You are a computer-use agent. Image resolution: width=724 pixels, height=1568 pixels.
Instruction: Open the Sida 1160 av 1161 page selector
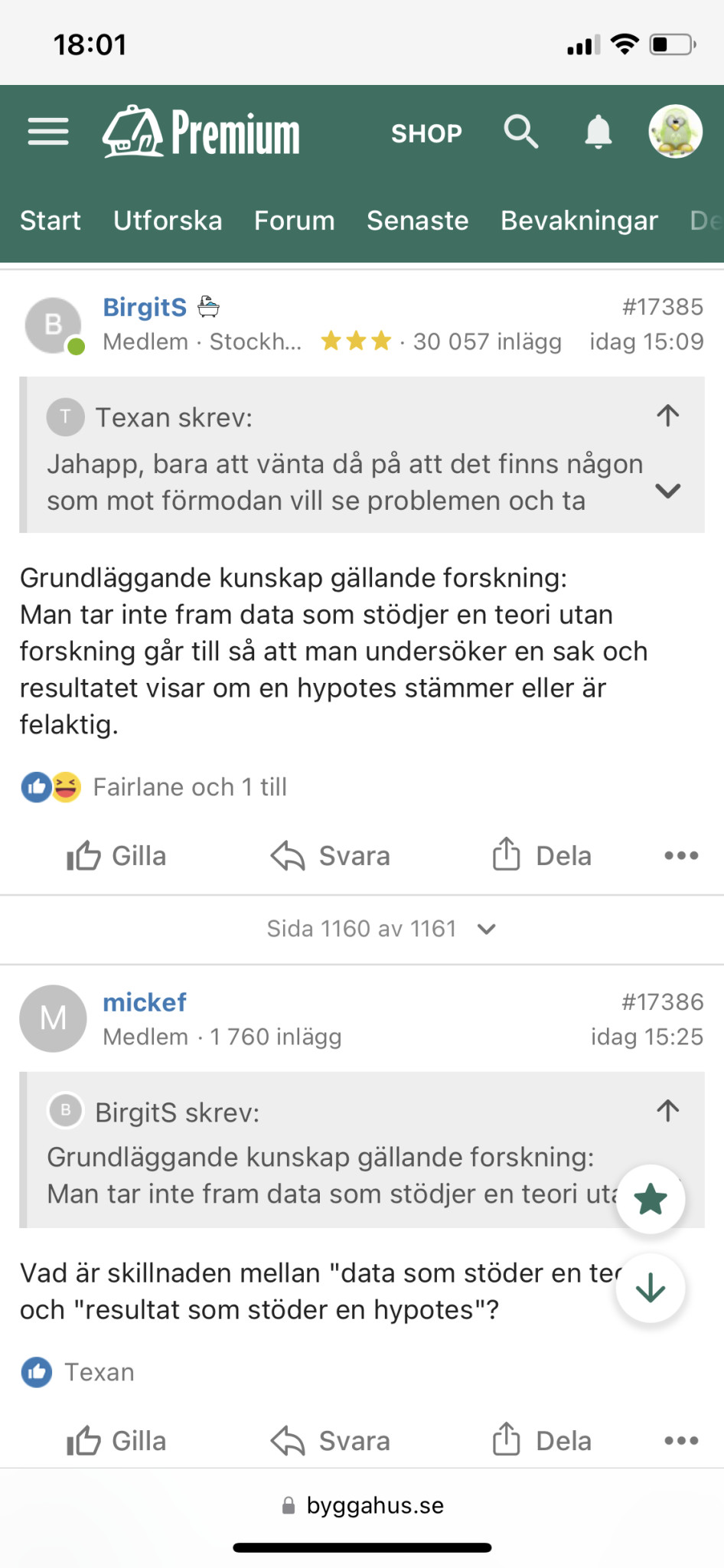click(x=380, y=929)
